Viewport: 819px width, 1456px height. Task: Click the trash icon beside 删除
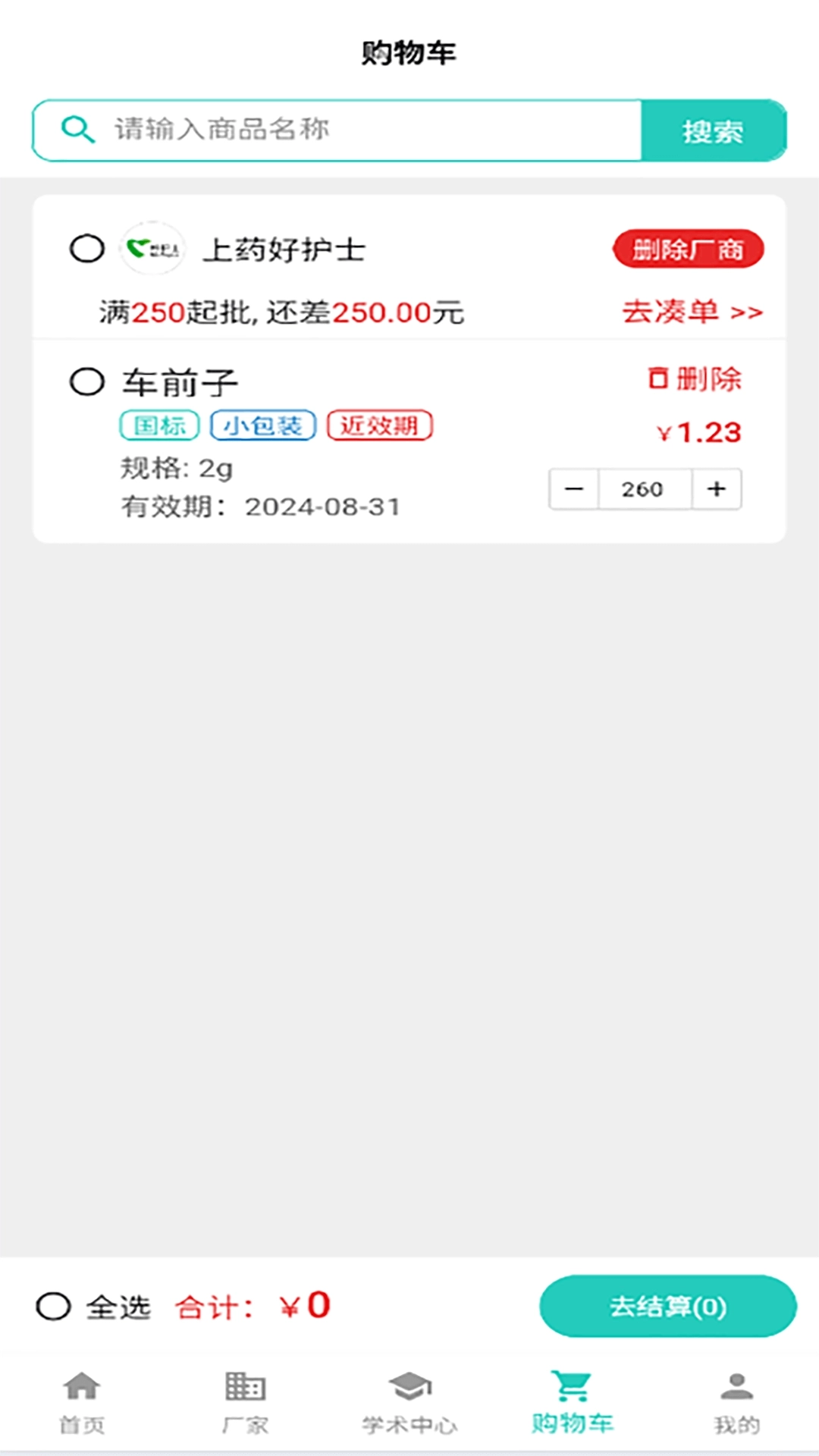(659, 379)
